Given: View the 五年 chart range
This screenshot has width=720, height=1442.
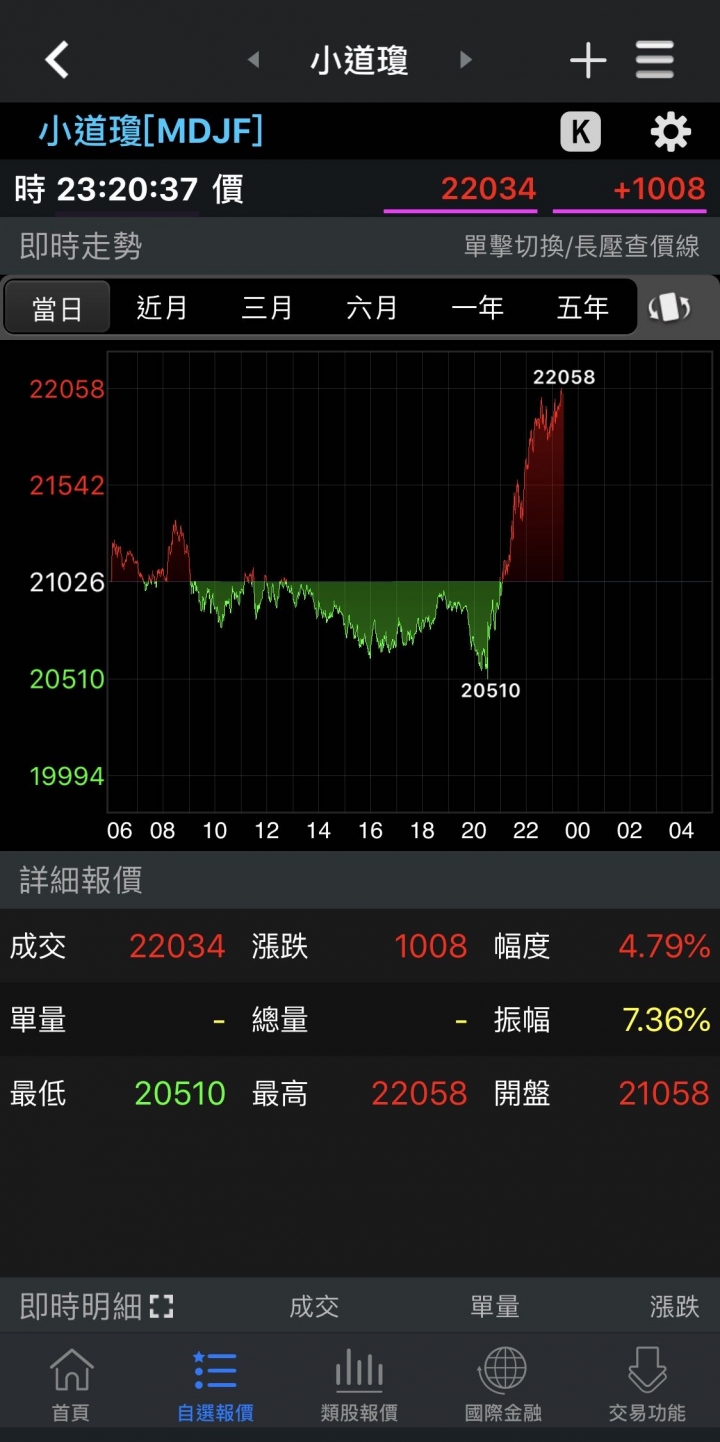Looking at the screenshot, I should pos(583,307).
